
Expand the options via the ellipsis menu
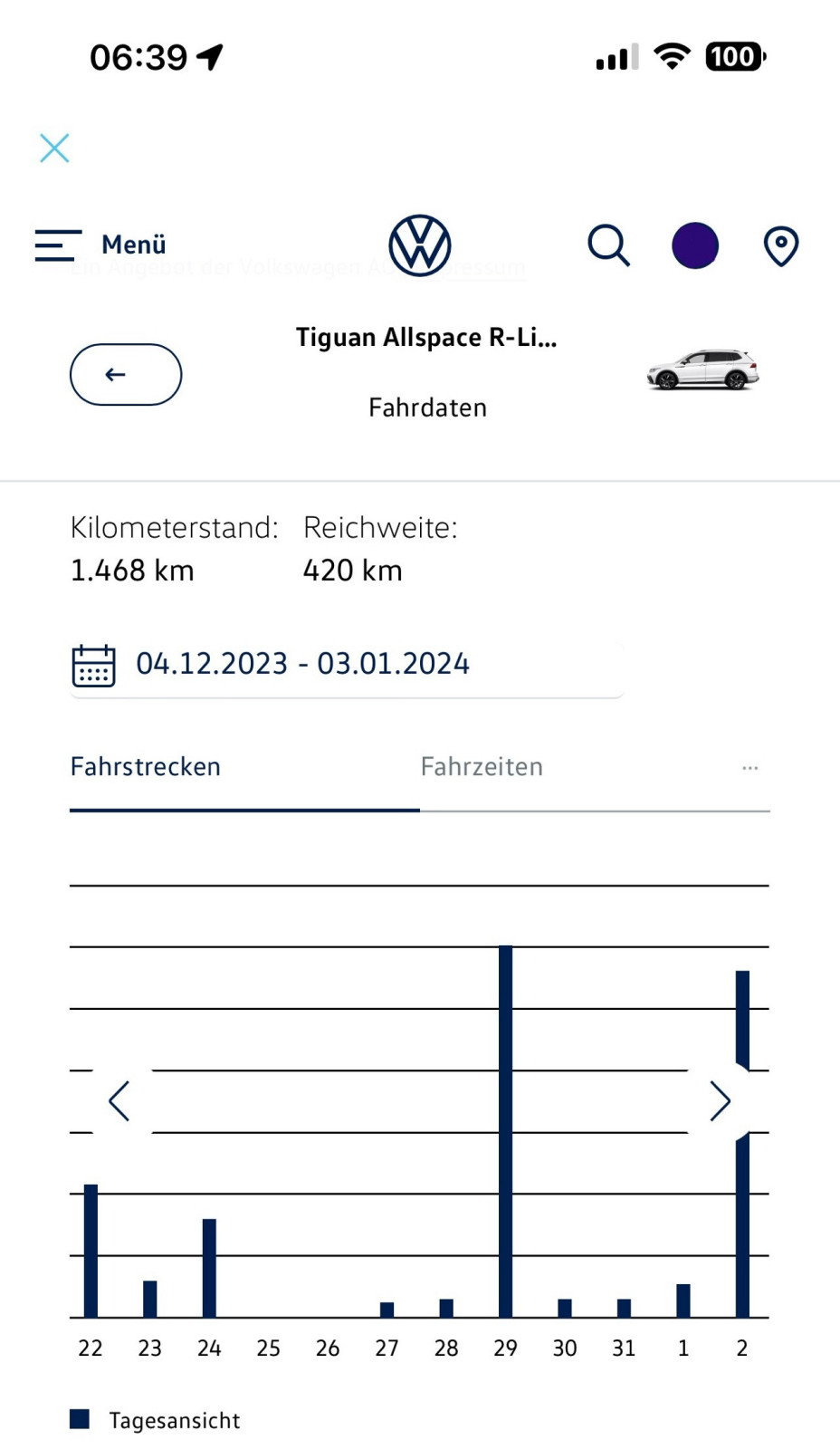pyautogui.click(x=749, y=767)
